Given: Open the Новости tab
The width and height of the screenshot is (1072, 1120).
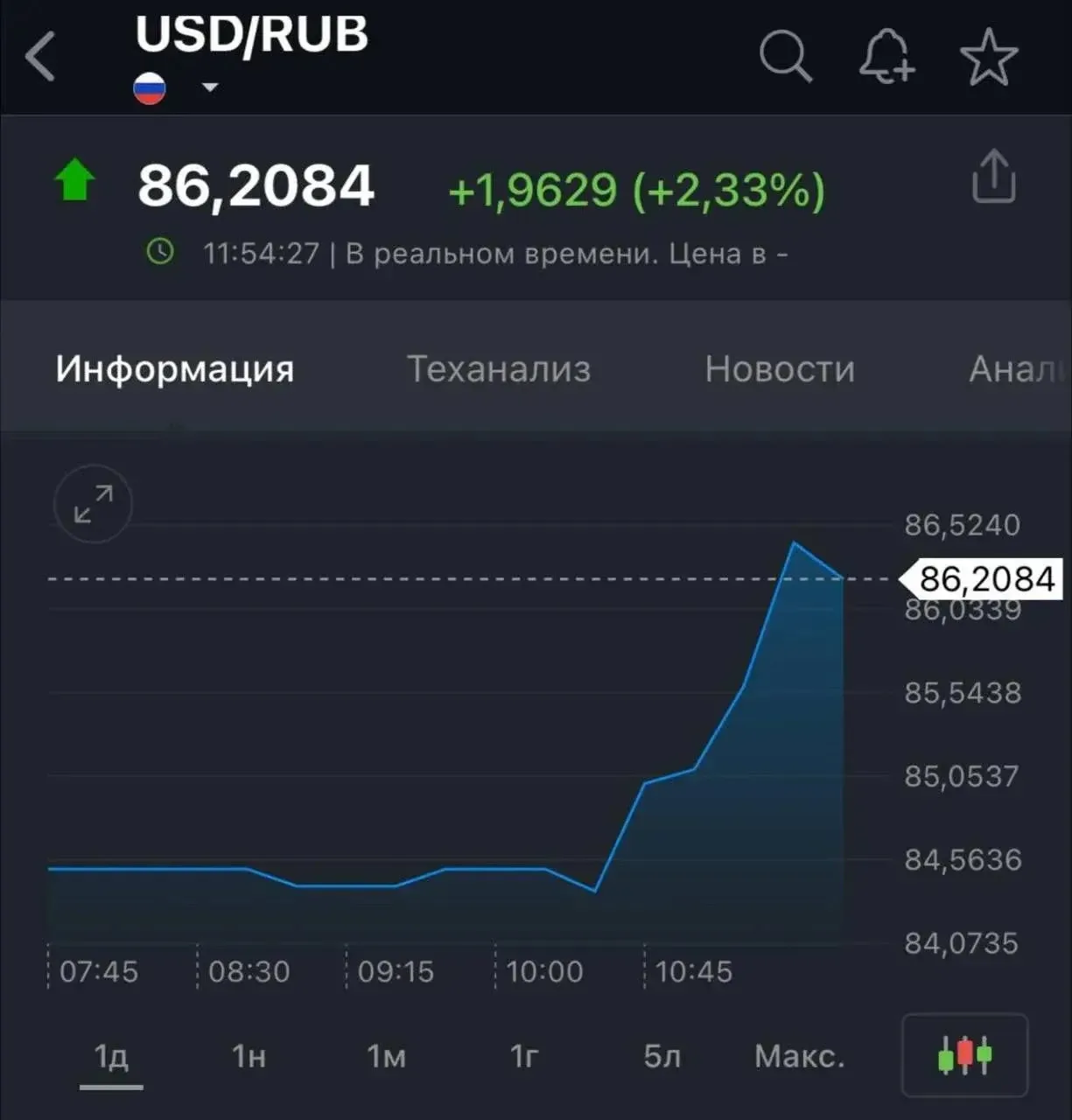Looking at the screenshot, I should (x=780, y=369).
